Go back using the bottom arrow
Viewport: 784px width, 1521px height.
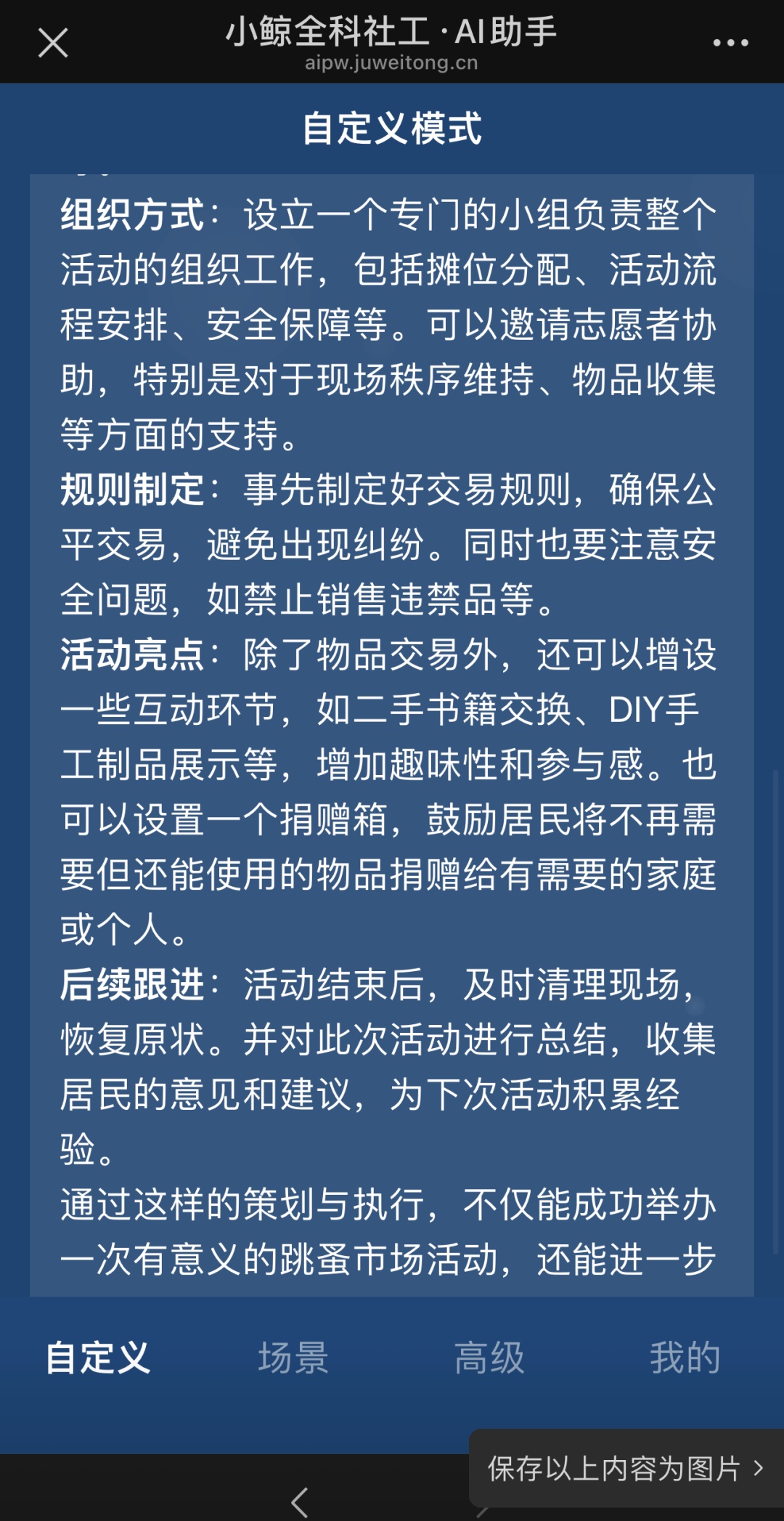click(300, 1502)
